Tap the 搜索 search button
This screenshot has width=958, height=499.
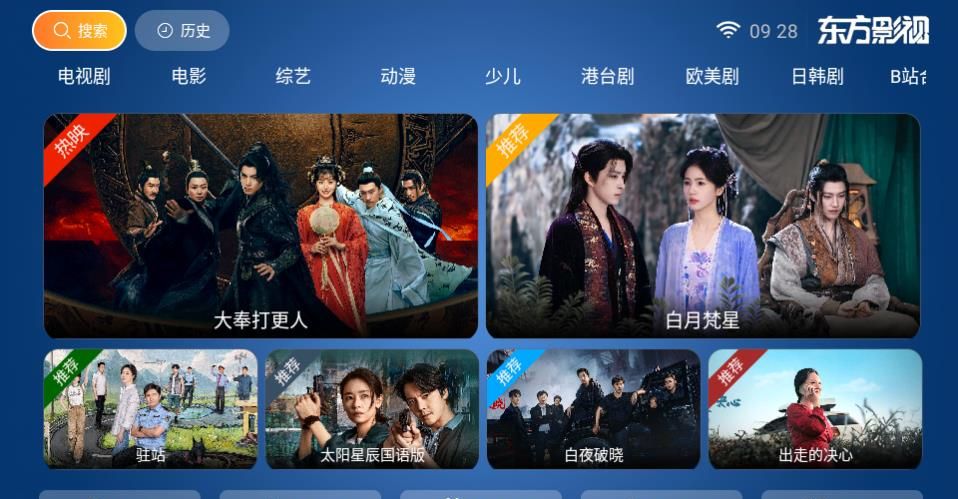tap(79, 31)
